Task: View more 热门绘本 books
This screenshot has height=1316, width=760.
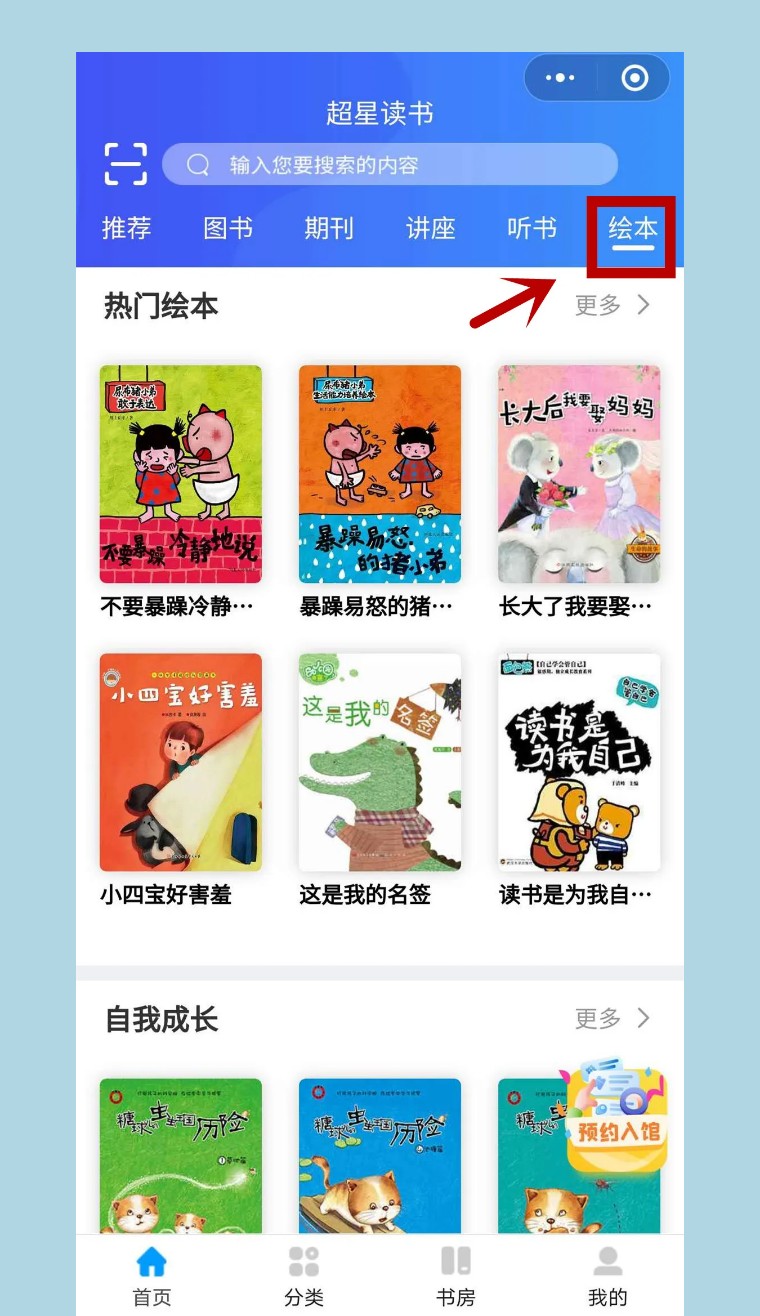Action: click(x=612, y=305)
